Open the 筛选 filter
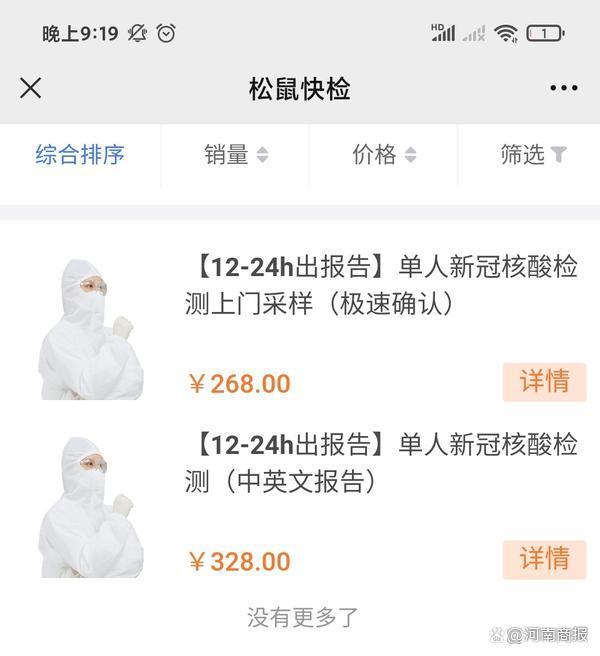600x656 pixels. tap(533, 155)
